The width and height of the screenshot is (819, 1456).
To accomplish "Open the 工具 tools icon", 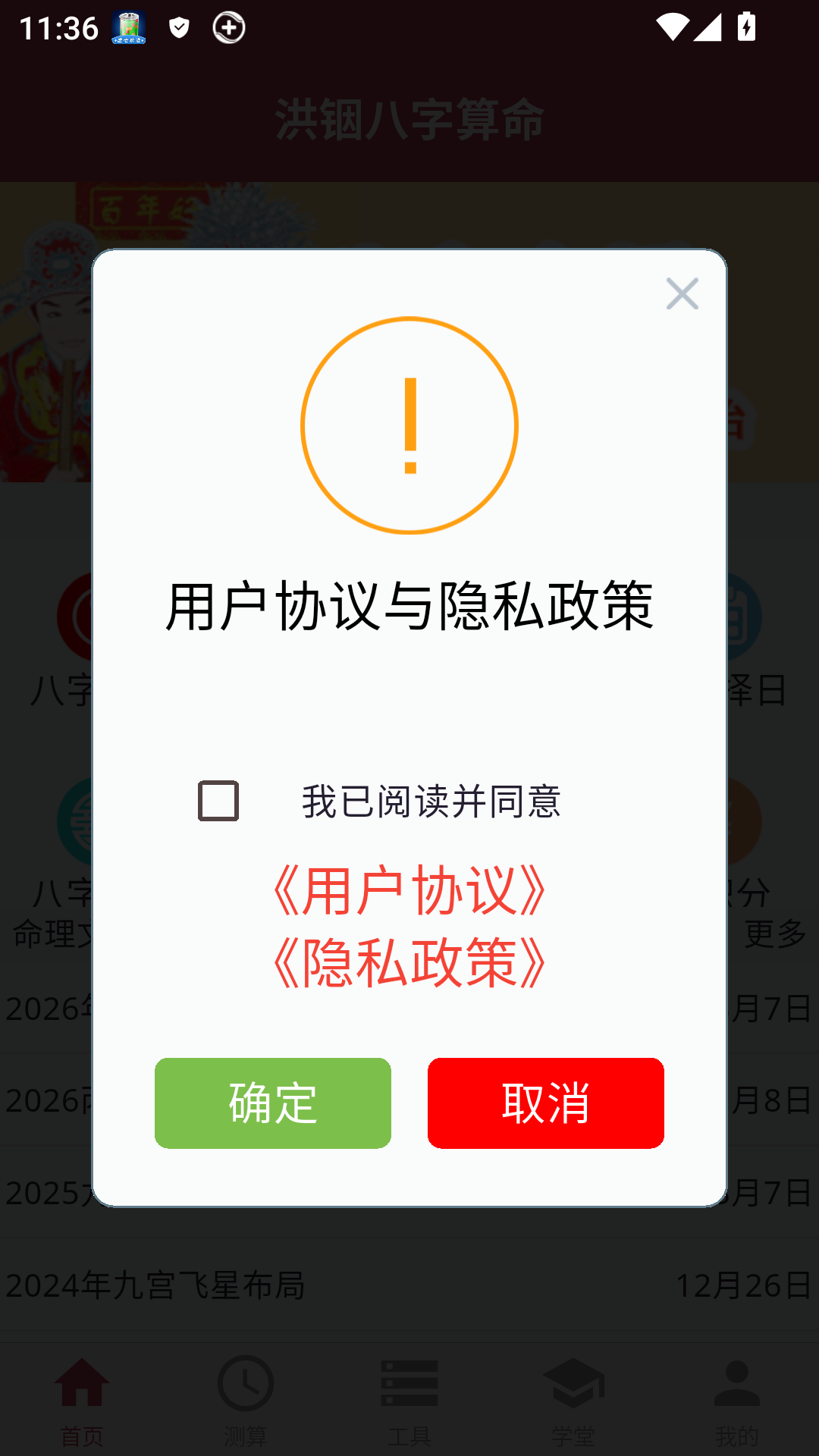I will click(x=409, y=1385).
